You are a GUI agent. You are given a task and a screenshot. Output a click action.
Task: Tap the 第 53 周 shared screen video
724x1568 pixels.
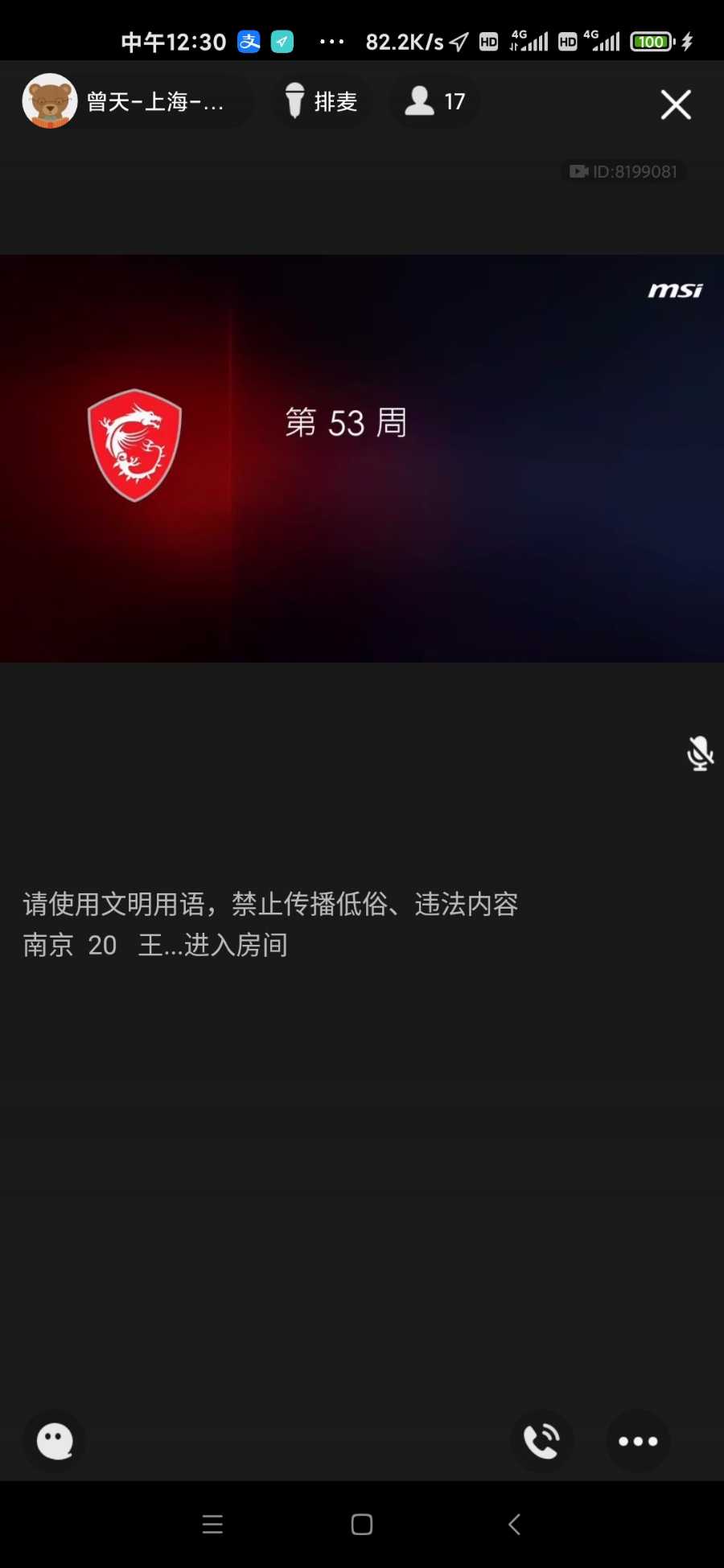pos(362,458)
